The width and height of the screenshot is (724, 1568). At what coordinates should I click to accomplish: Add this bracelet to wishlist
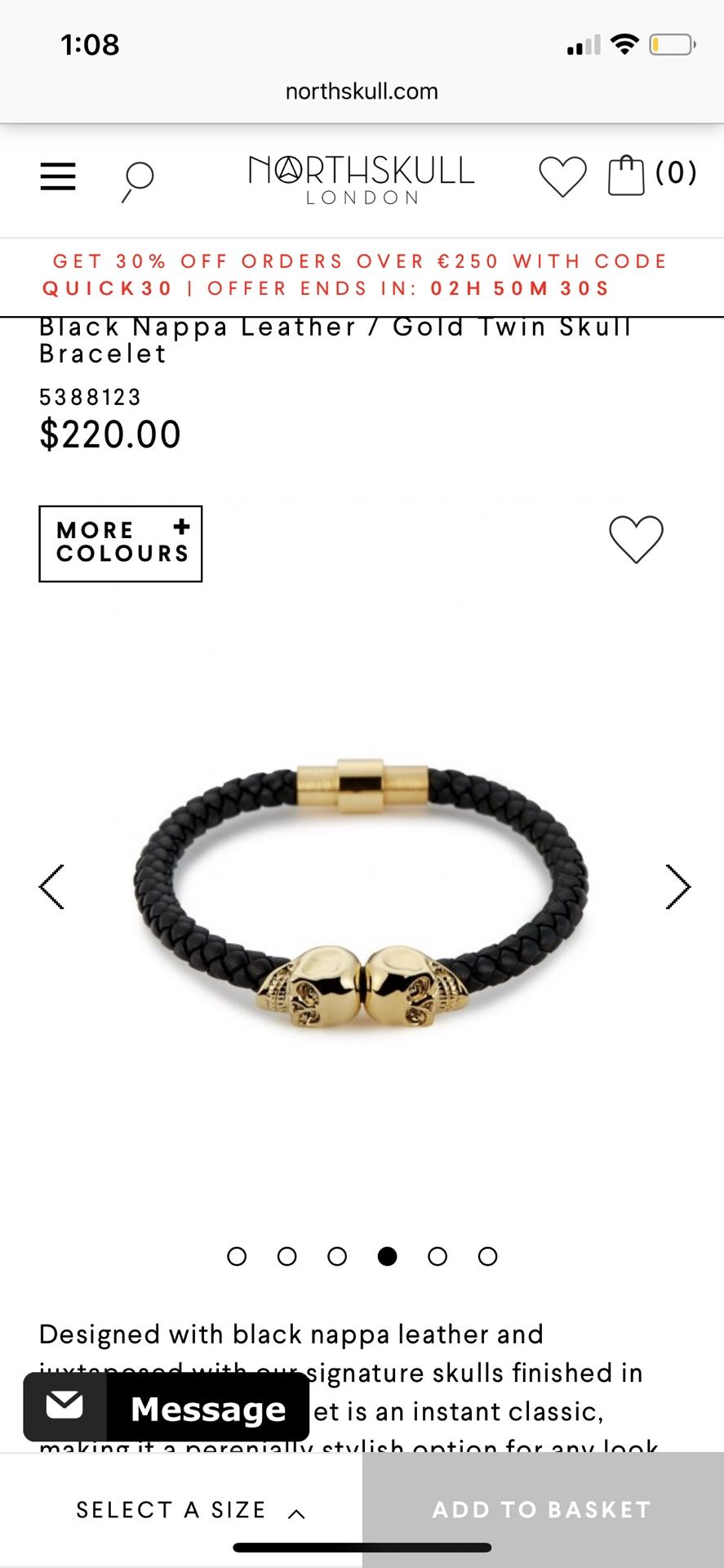tap(636, 539)
